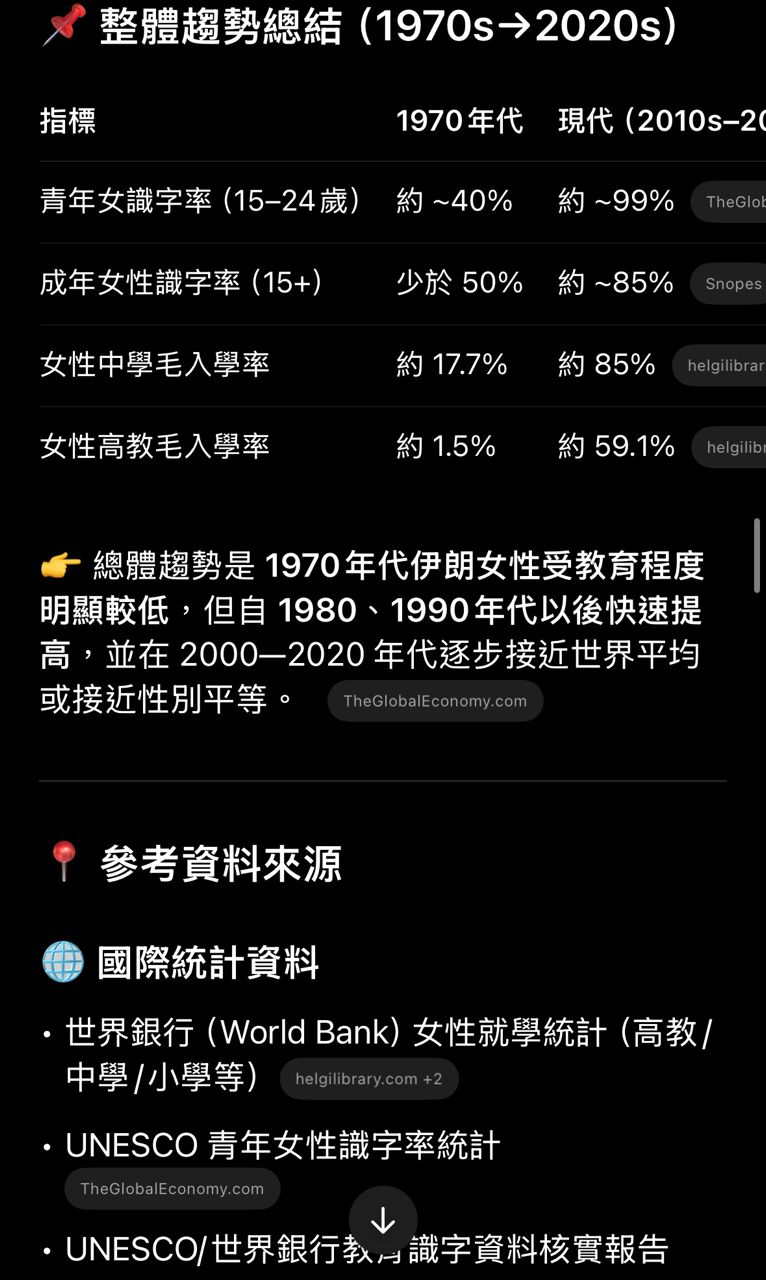Image resolution: width=766 pixels, height=1280 pixels.
Task: Open TheGlobalEconomy.com chip under UNESCO 青年女性識字率統計
Action: click(172, 1189)
